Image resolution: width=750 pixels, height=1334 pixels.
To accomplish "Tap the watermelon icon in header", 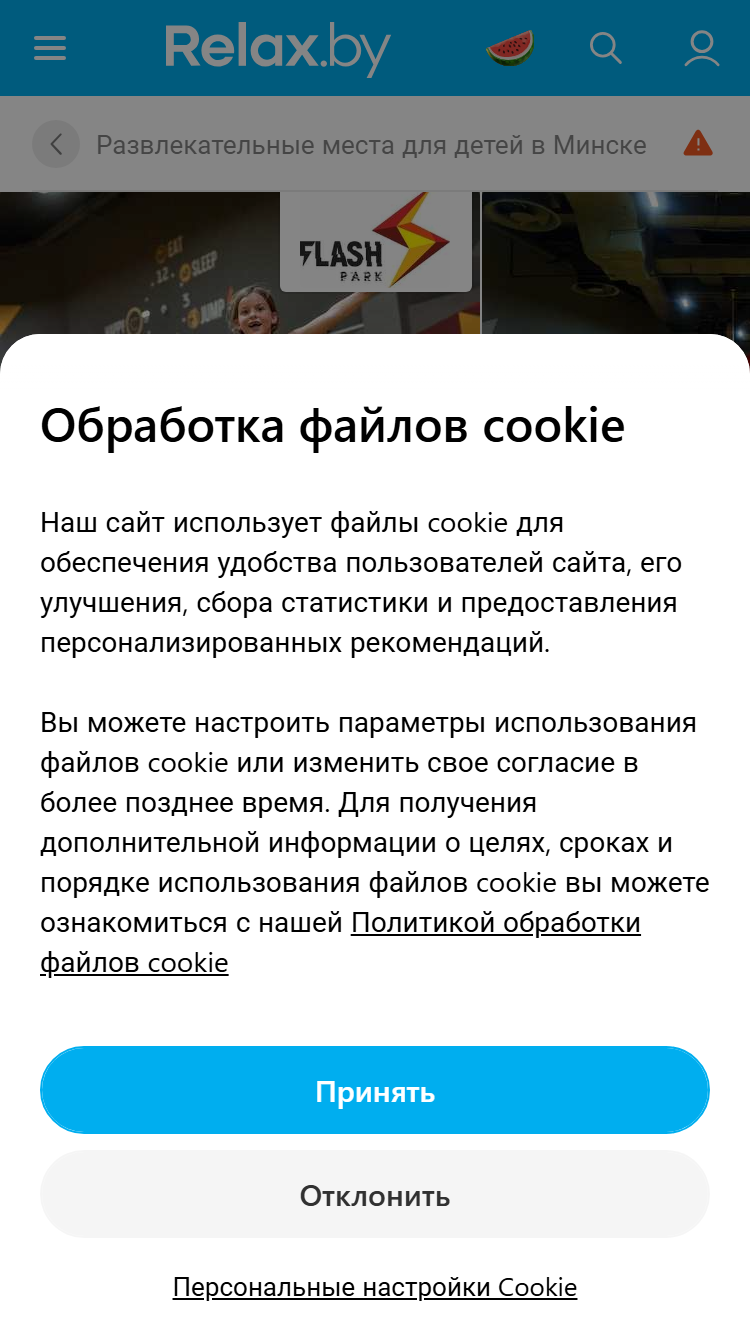I will (x=510, y=48).
